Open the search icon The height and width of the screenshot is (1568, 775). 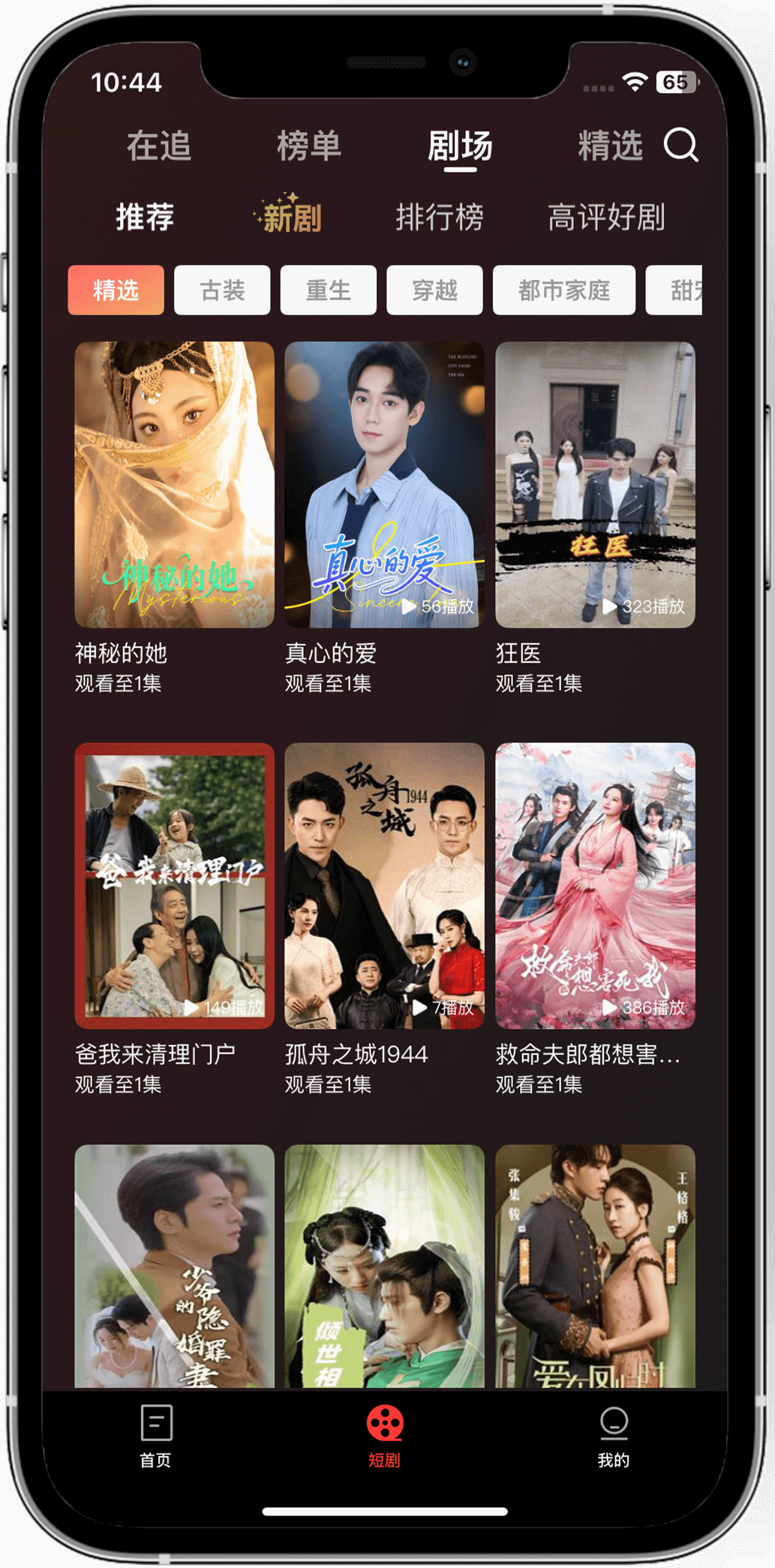tap(680, 145)
